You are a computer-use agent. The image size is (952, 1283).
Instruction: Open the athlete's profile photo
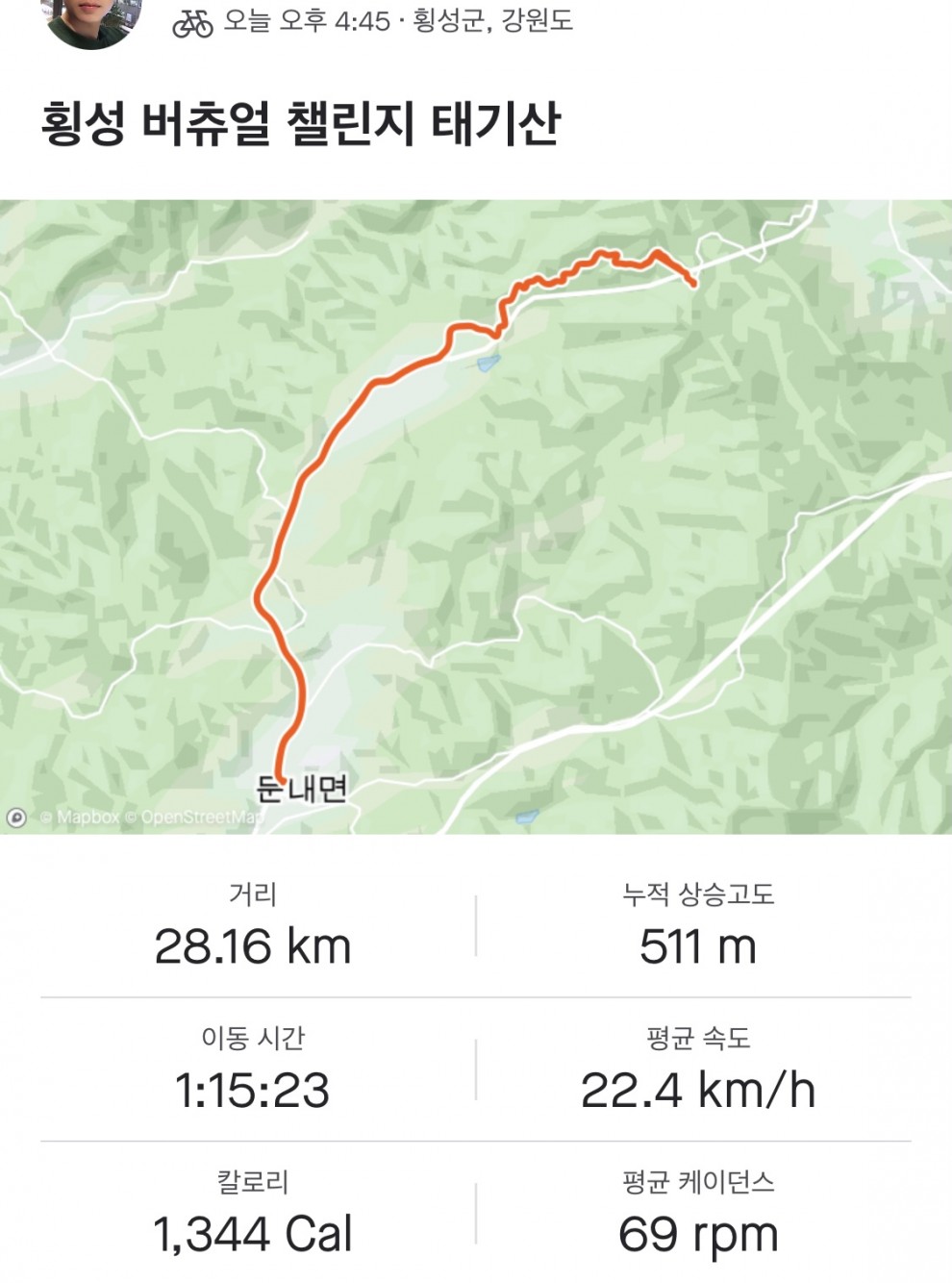[x=92, y=19]
